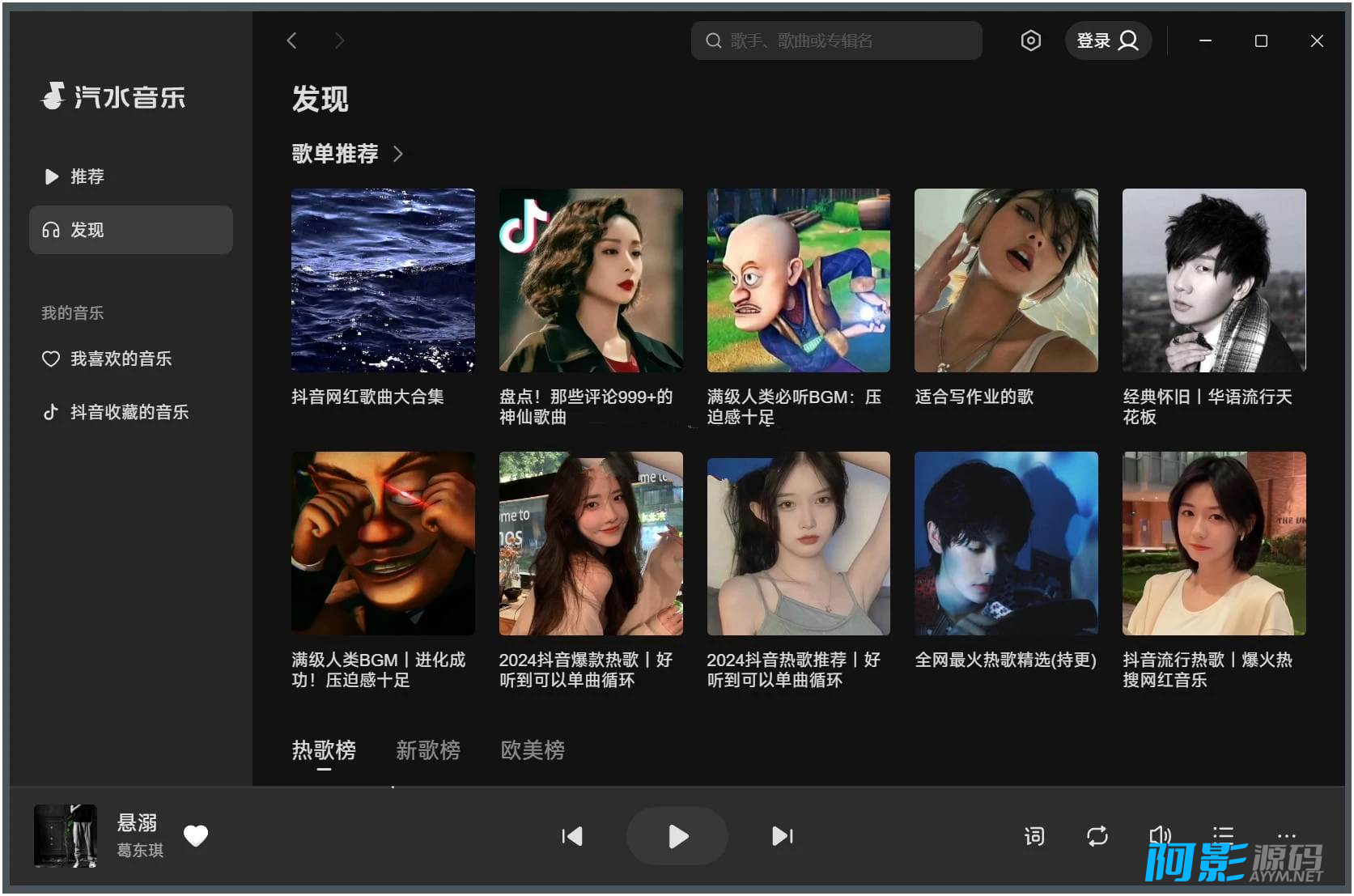Play the current song 悬溺
Screen dimensions: 1354x896
[x=677, y=836]
